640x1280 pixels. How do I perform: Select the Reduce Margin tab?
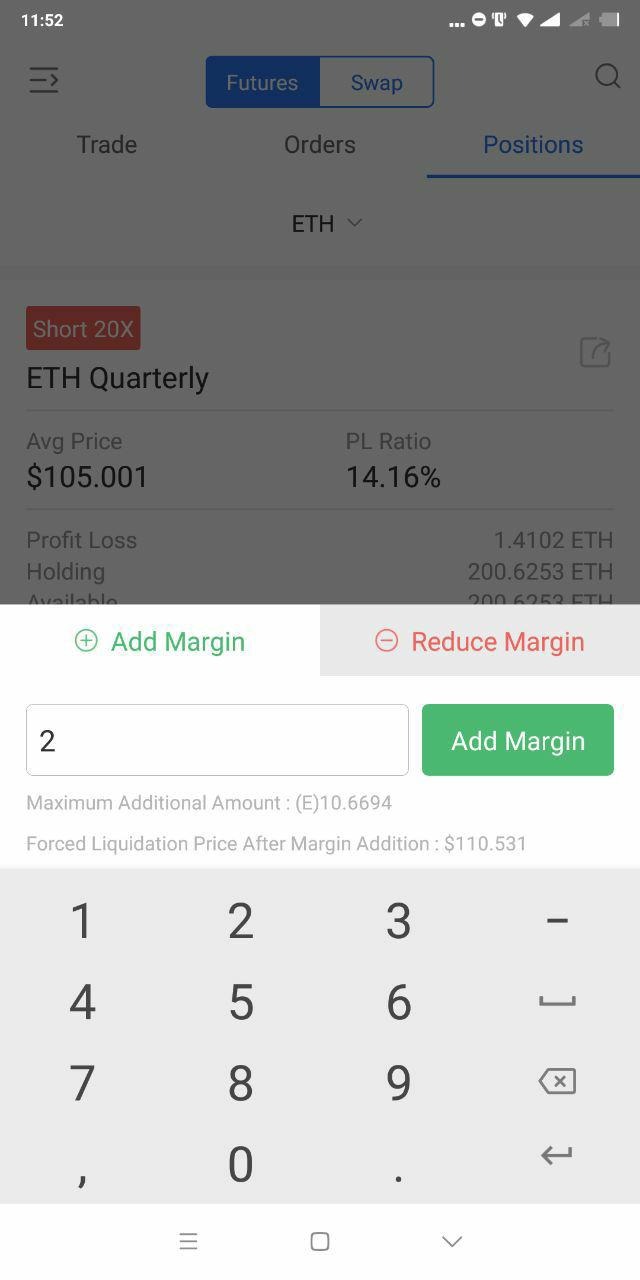480,641
